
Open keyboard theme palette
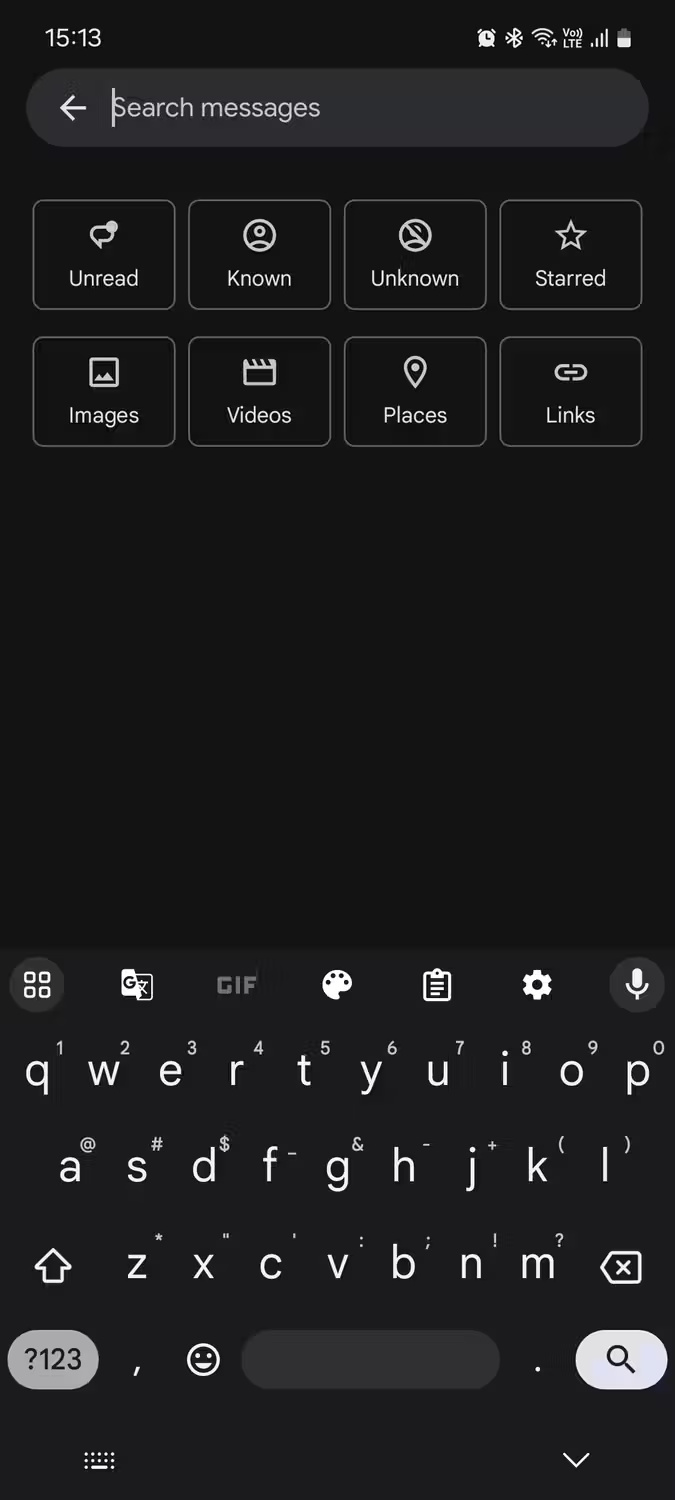click(337, 985)
